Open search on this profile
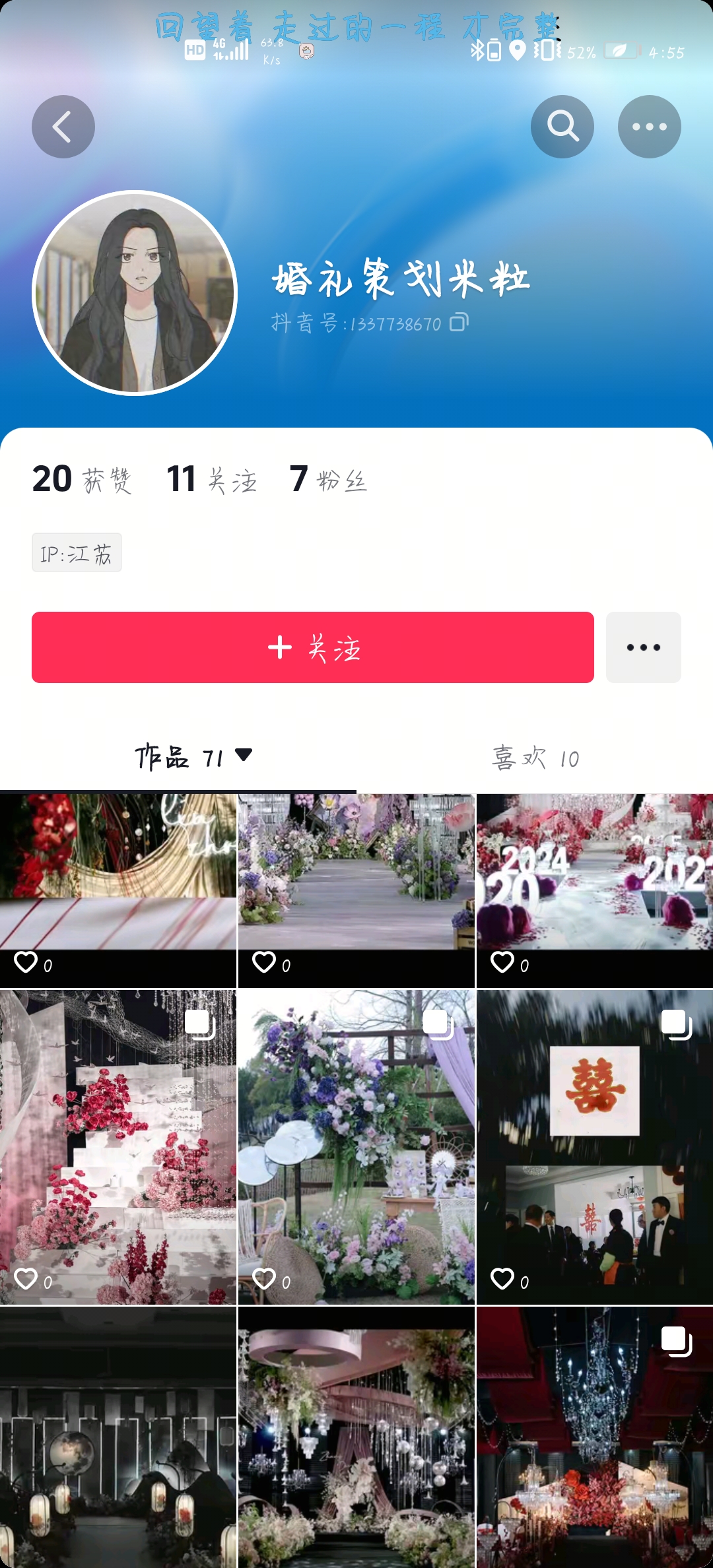Image resolution: width=713 pixels, height=1568 pixels. 562,127
